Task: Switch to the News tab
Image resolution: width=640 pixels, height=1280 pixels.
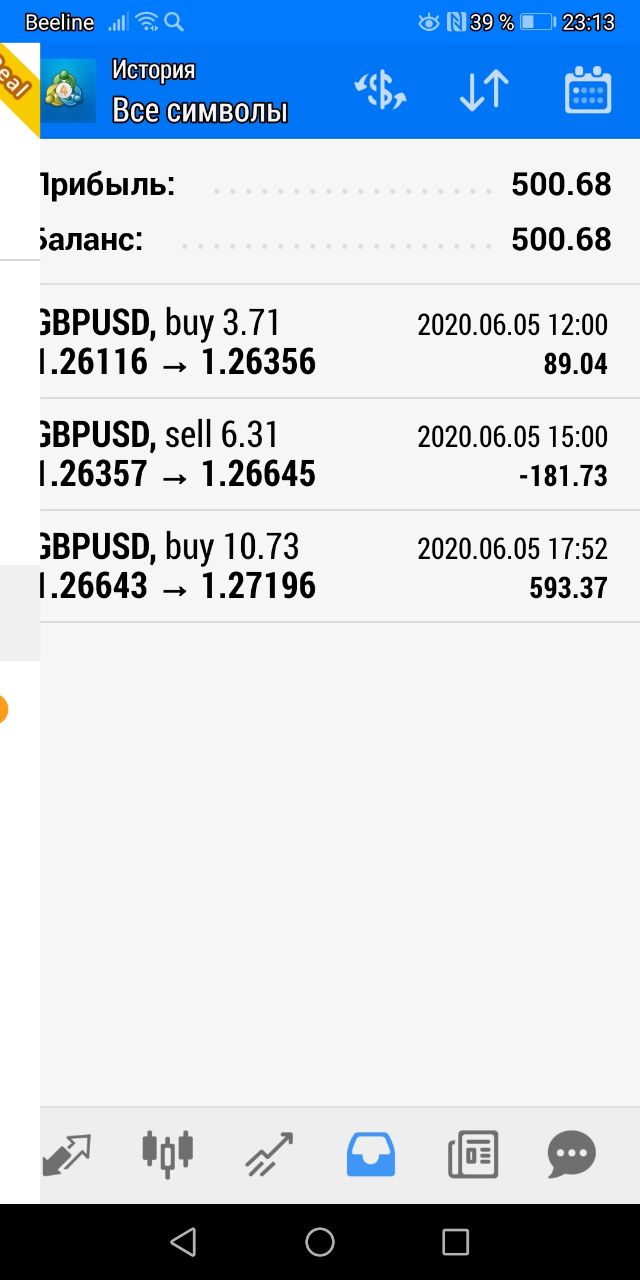Action: (472, 1155)
